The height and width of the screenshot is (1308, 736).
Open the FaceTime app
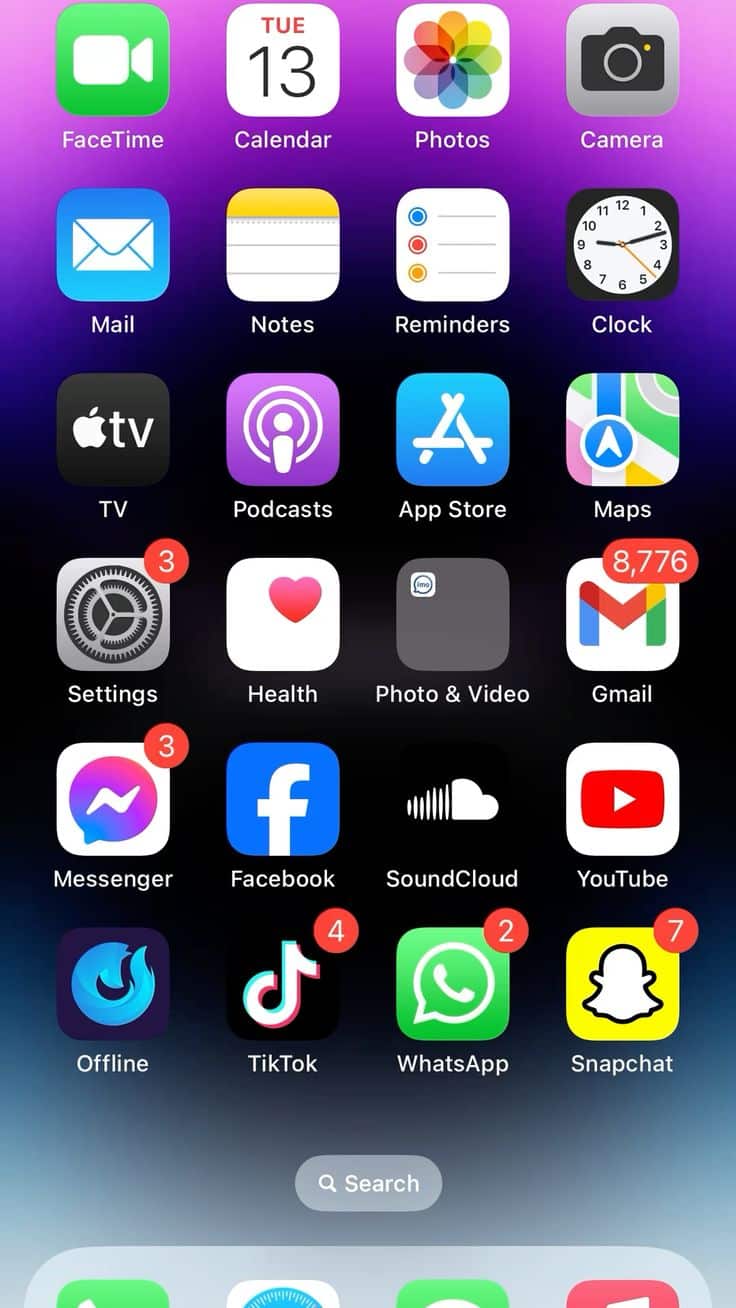(113, 60)
